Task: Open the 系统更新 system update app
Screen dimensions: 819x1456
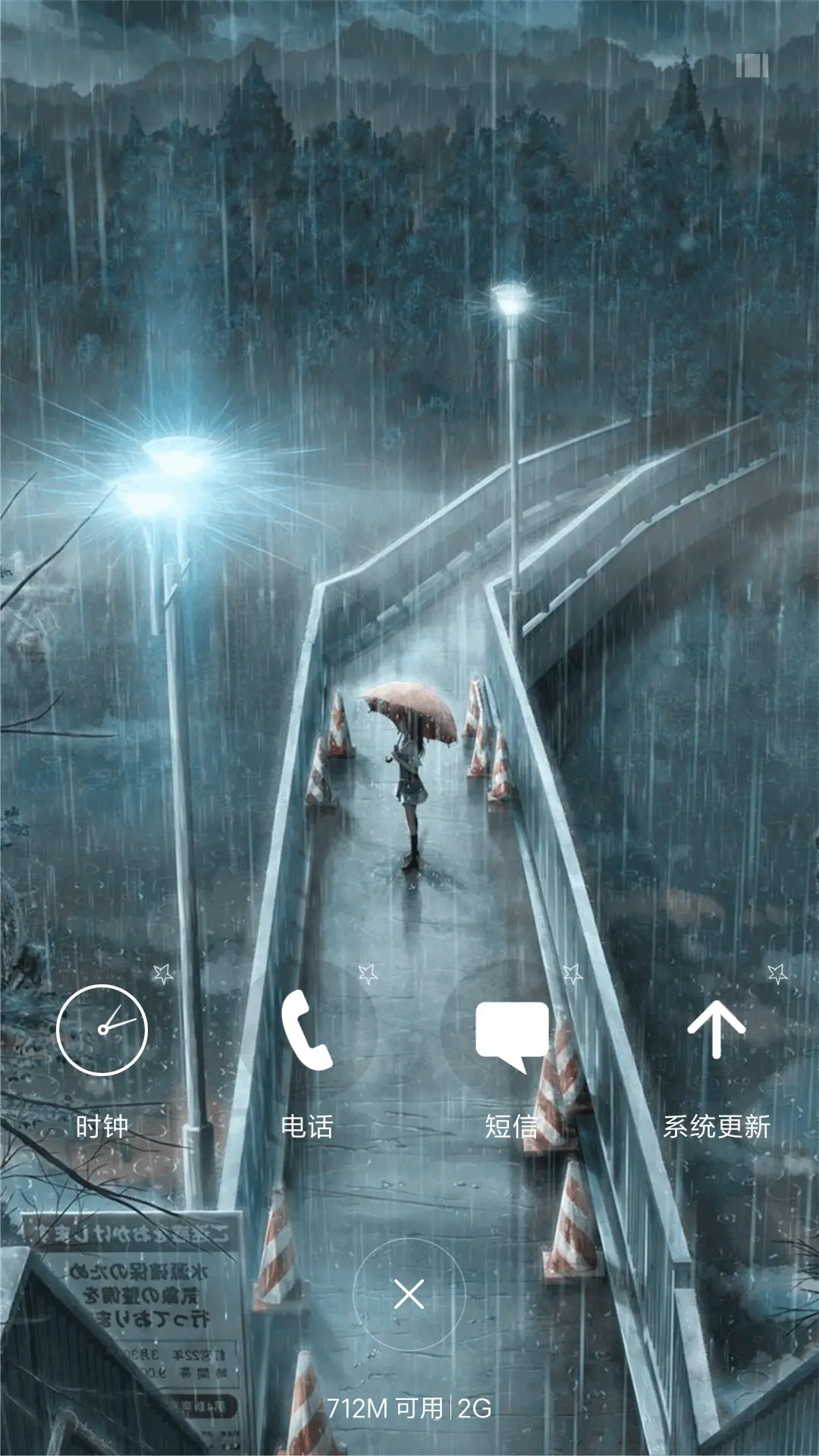Action: coord(716,1030)
